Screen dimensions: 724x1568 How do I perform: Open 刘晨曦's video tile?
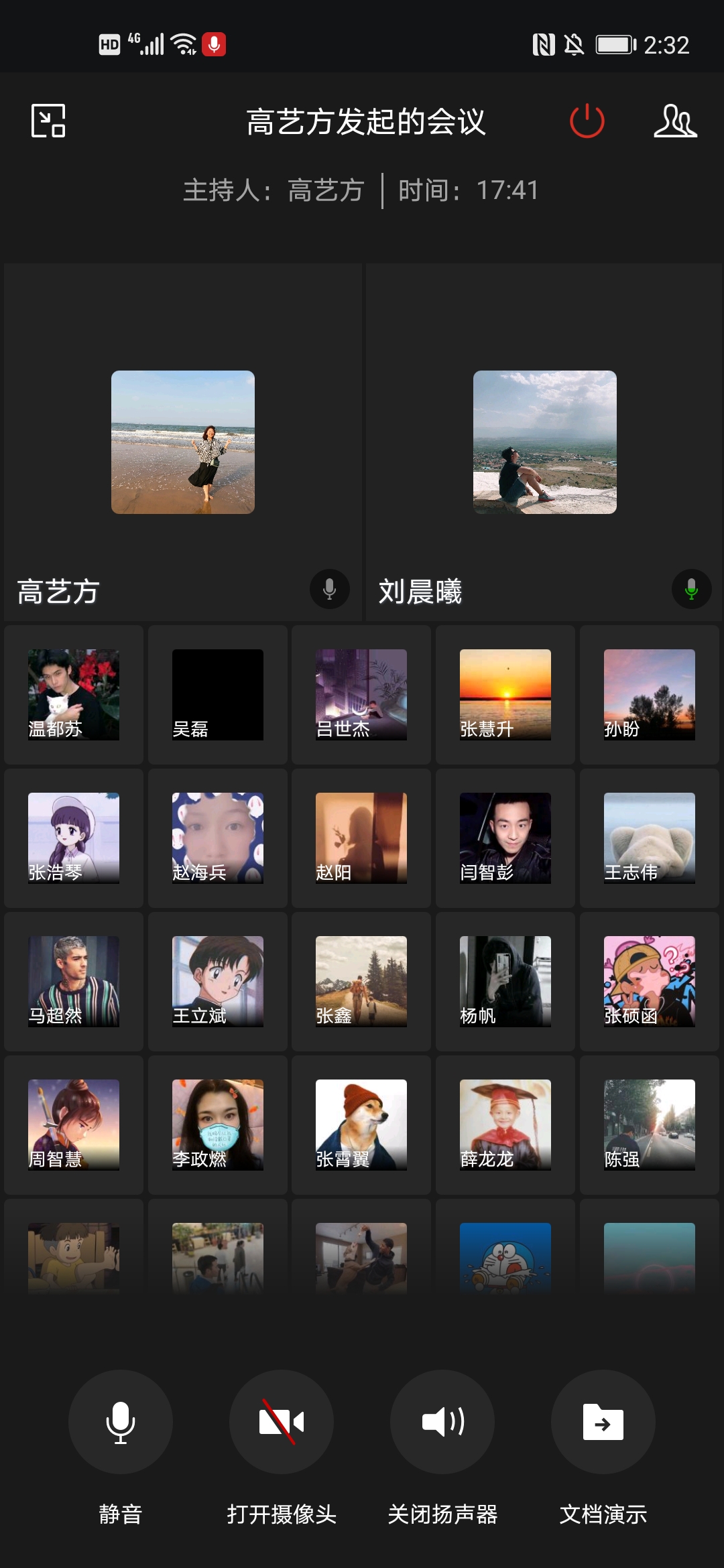[544, 442]
